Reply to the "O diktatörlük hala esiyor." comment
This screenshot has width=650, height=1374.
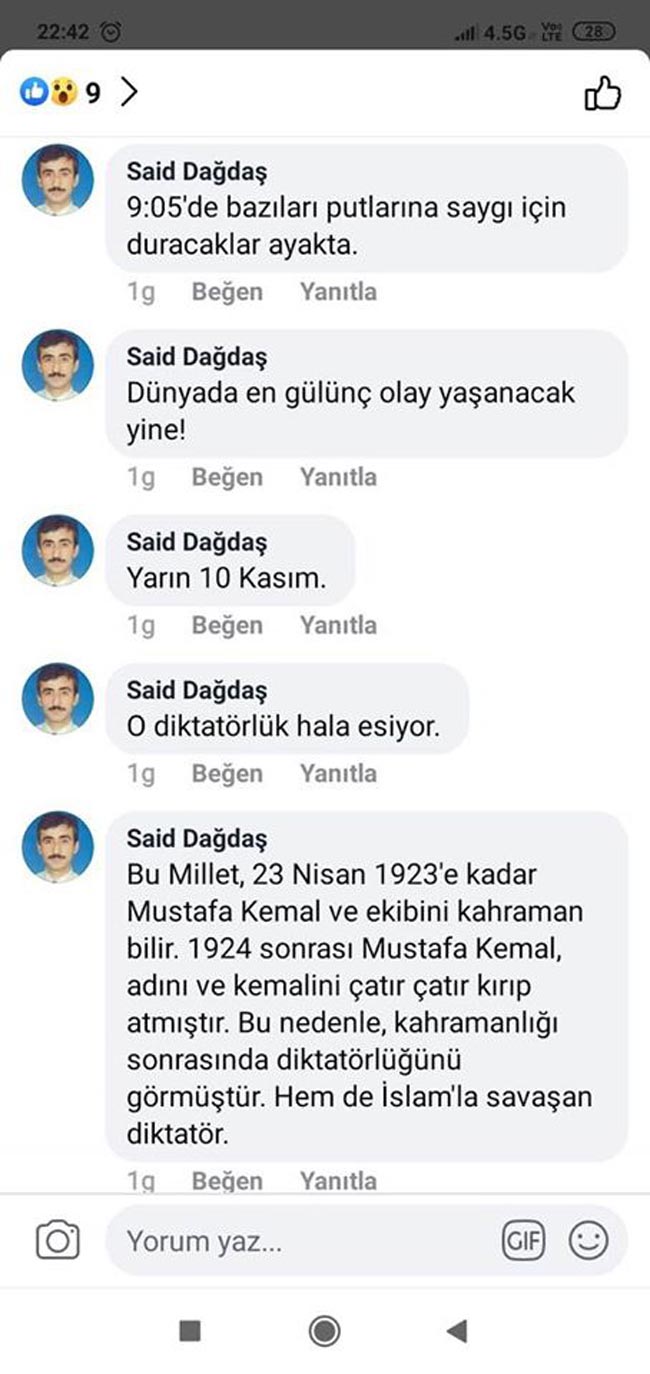(338, 773)
